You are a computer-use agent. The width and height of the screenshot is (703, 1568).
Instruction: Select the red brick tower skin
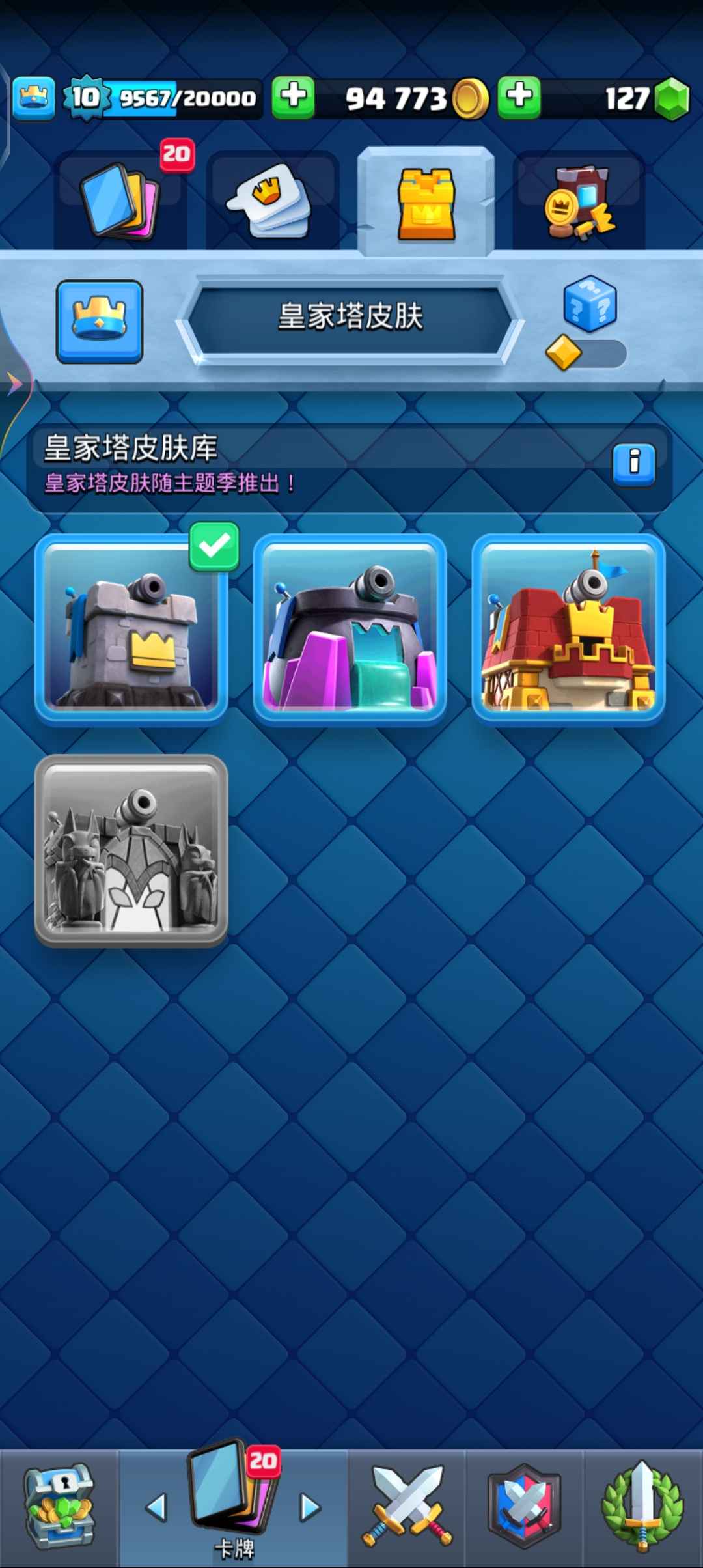click(x=568, y=630)
